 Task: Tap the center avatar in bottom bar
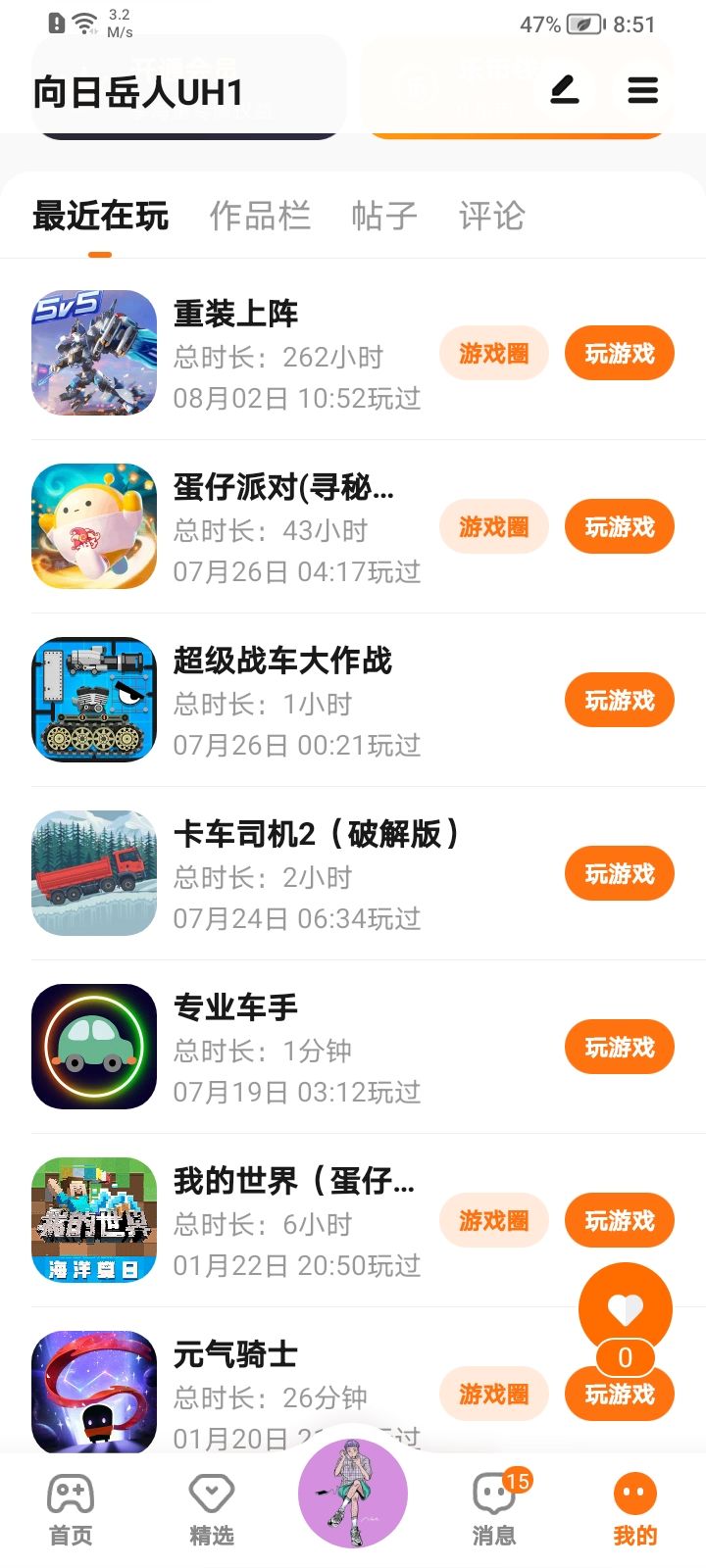click(353, 1494)
